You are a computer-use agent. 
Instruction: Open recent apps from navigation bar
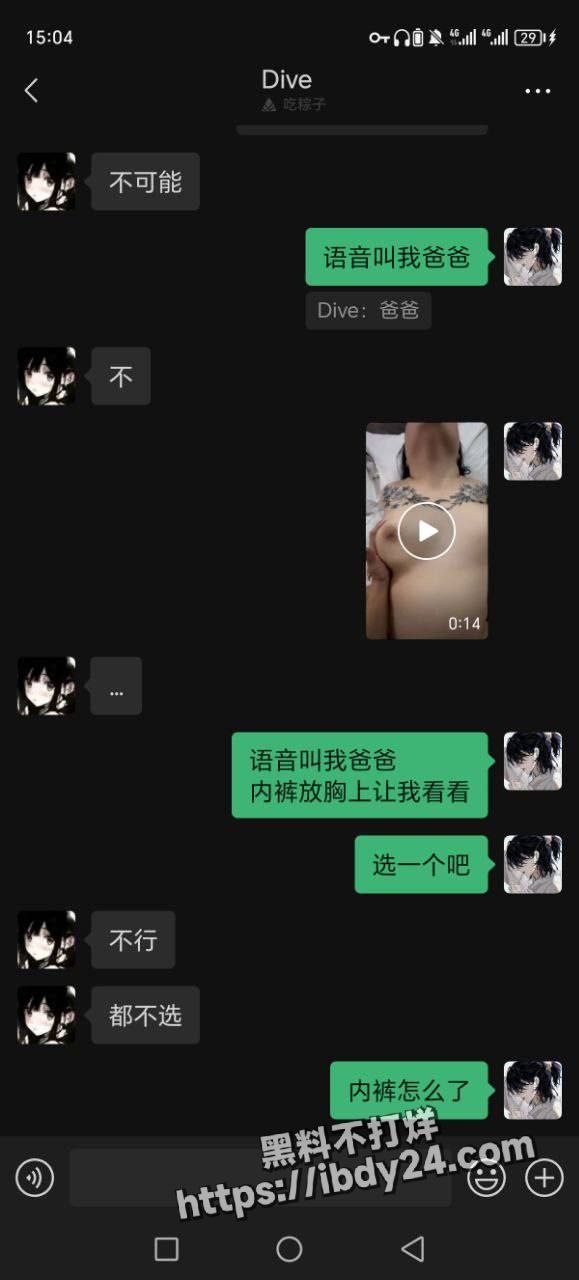[x=166, y=1248]
